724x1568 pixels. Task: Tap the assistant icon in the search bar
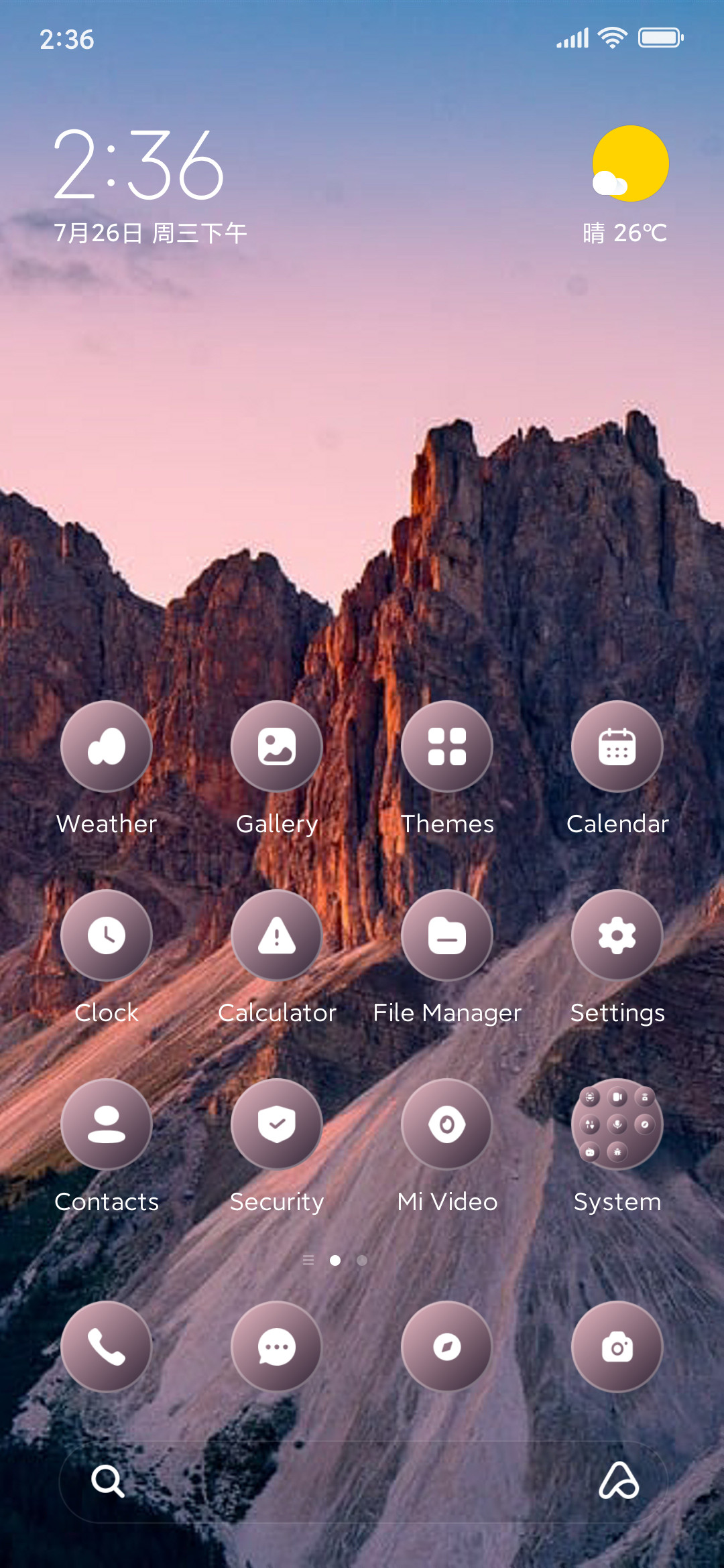(618, 1480)
